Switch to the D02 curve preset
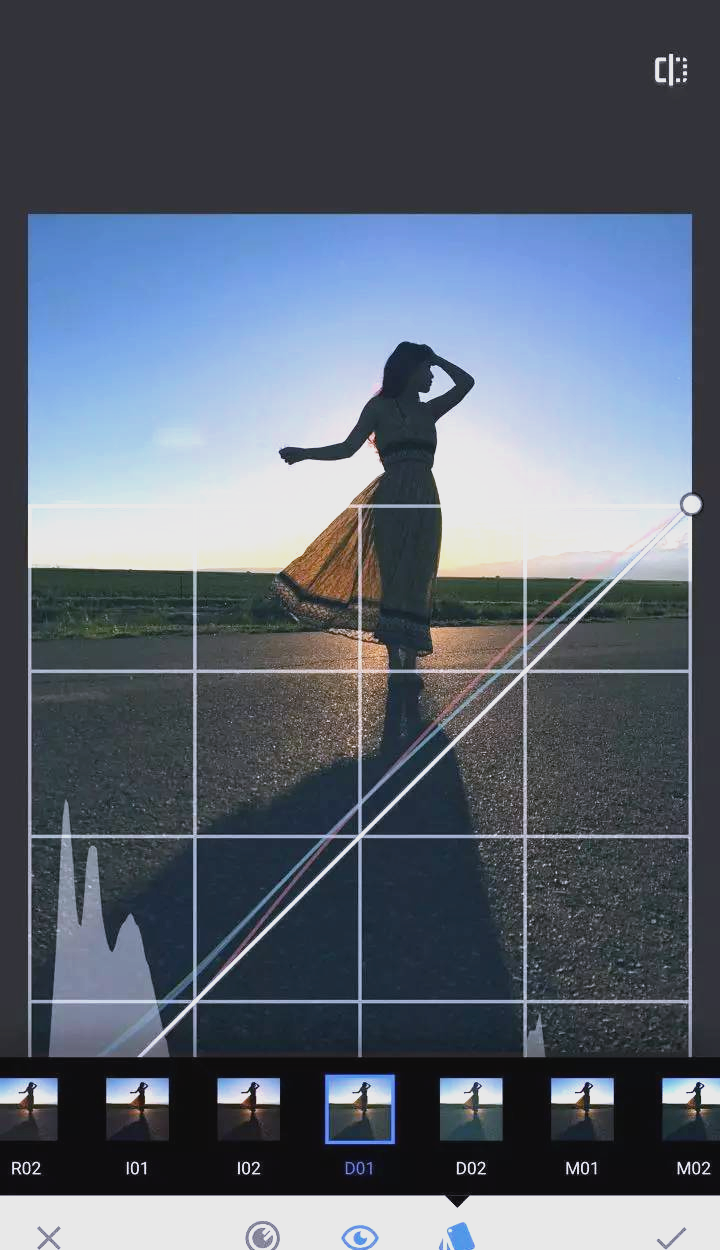 pos(471,1110)
